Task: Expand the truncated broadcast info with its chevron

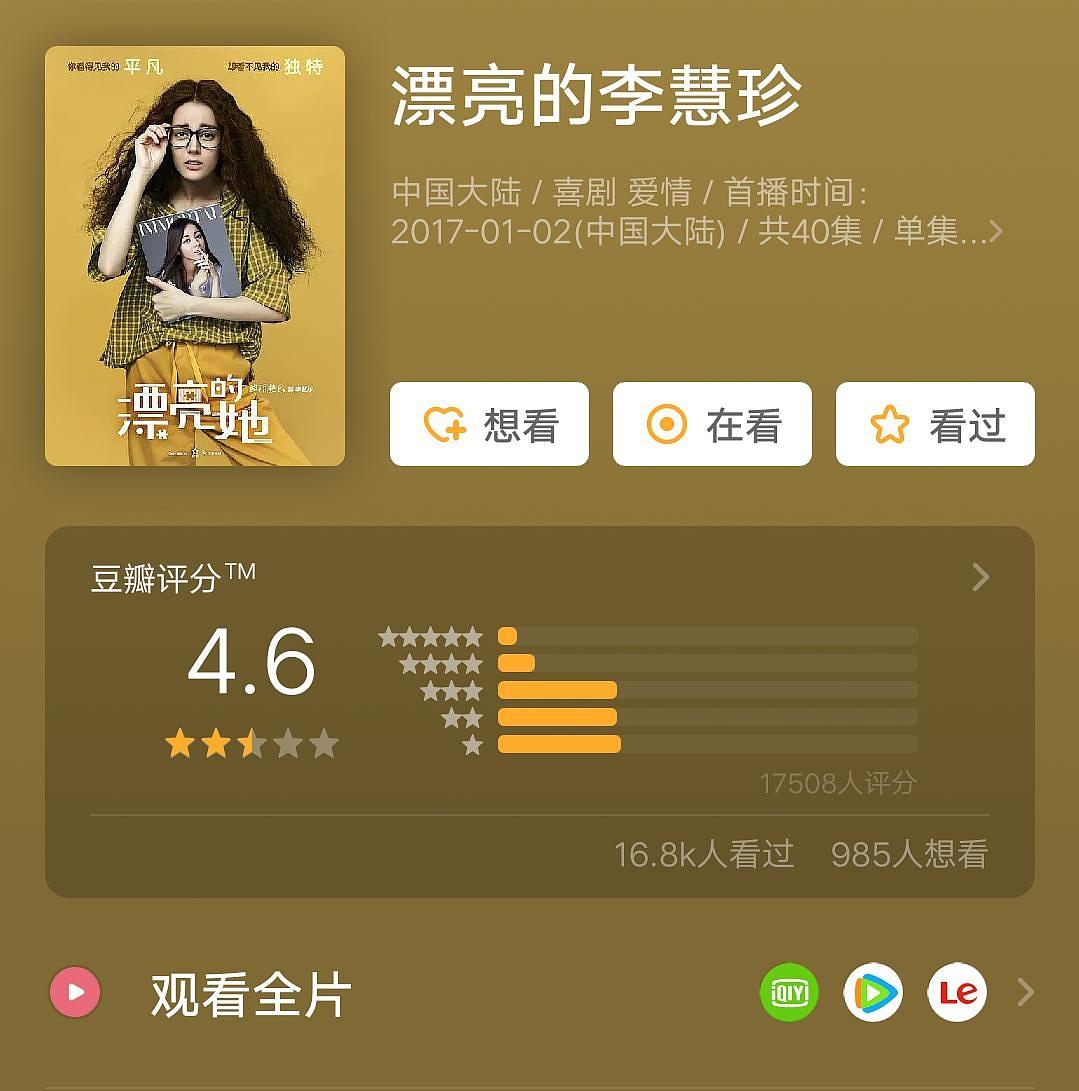Action: pyautogui.click(x=996, y=230)
